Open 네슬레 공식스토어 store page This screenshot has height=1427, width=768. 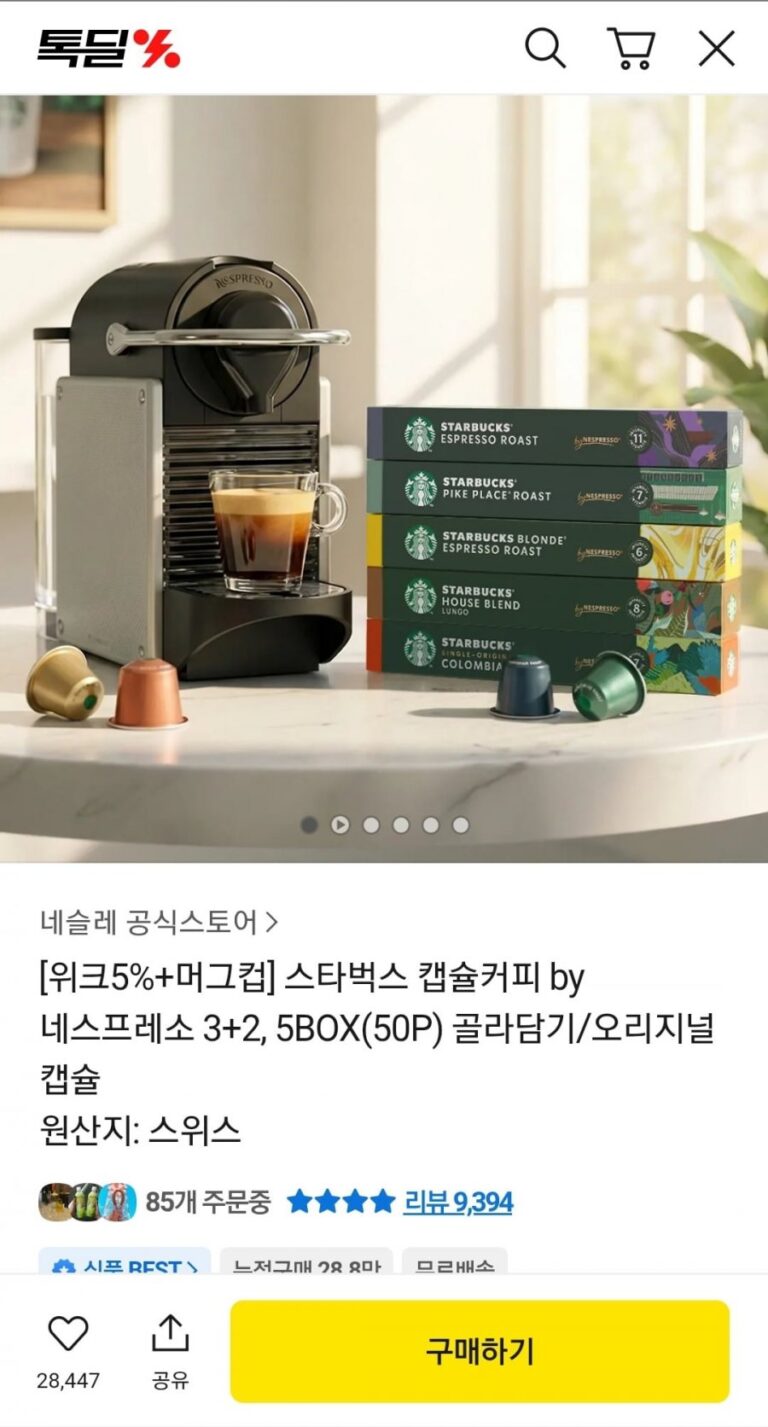(x=159, y=921)
